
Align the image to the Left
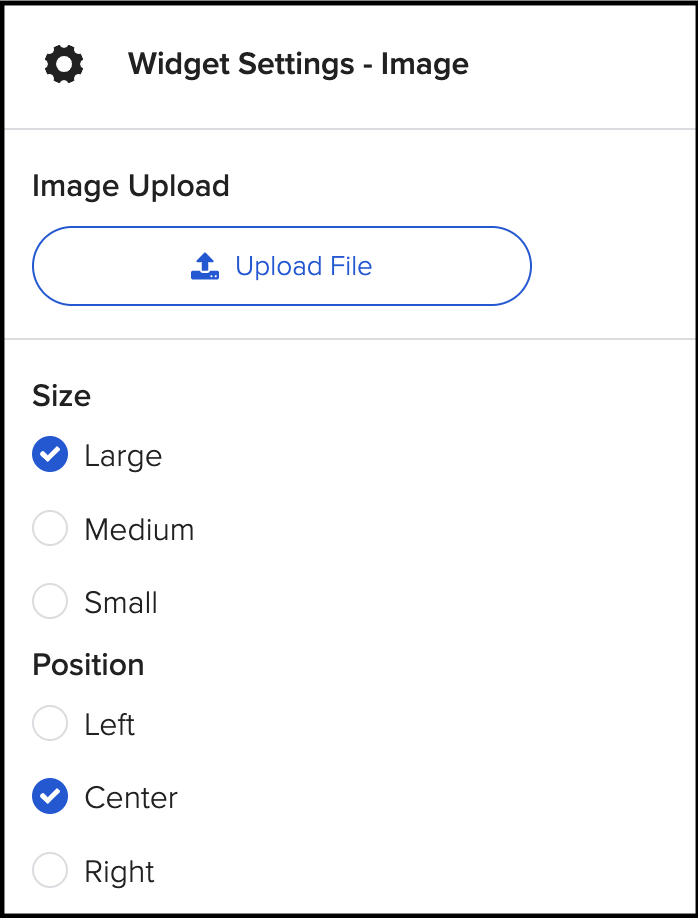click(50, 723)
